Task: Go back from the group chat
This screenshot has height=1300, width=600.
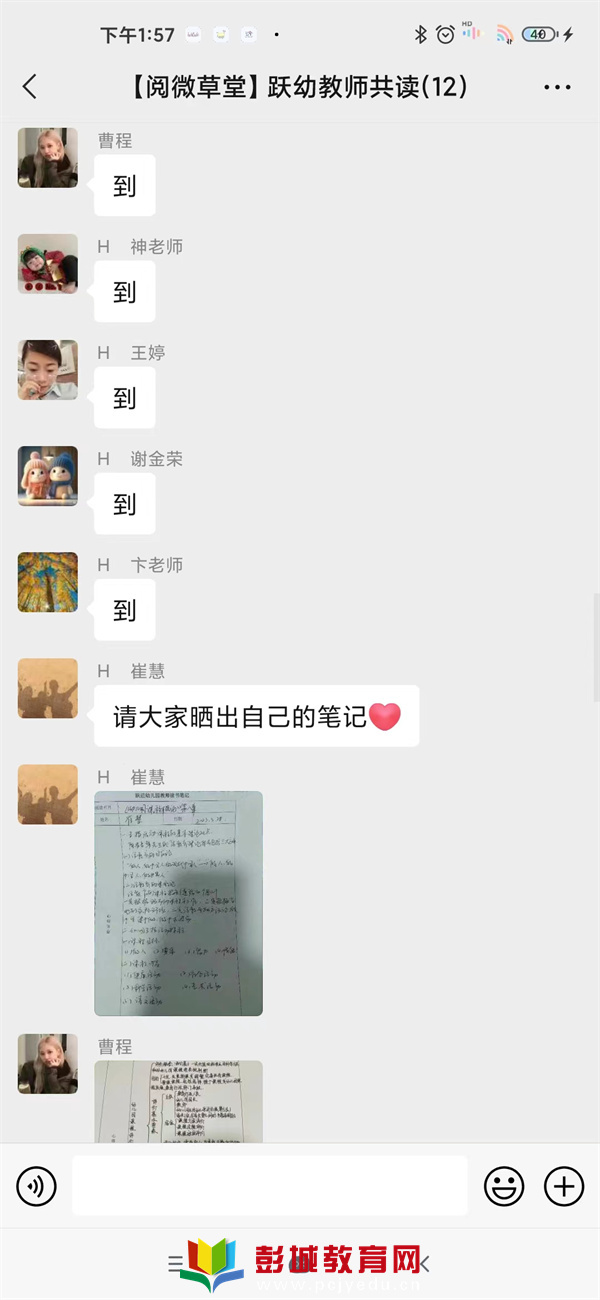Action: 30,87
